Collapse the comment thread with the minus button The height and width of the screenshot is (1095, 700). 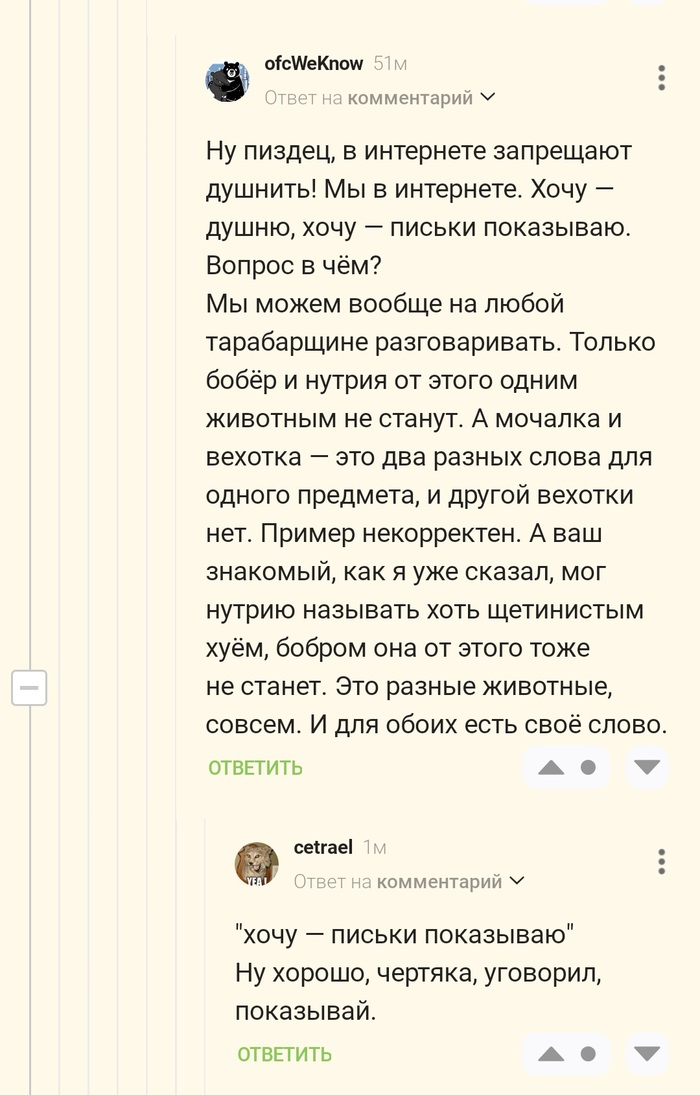point(29,688)
